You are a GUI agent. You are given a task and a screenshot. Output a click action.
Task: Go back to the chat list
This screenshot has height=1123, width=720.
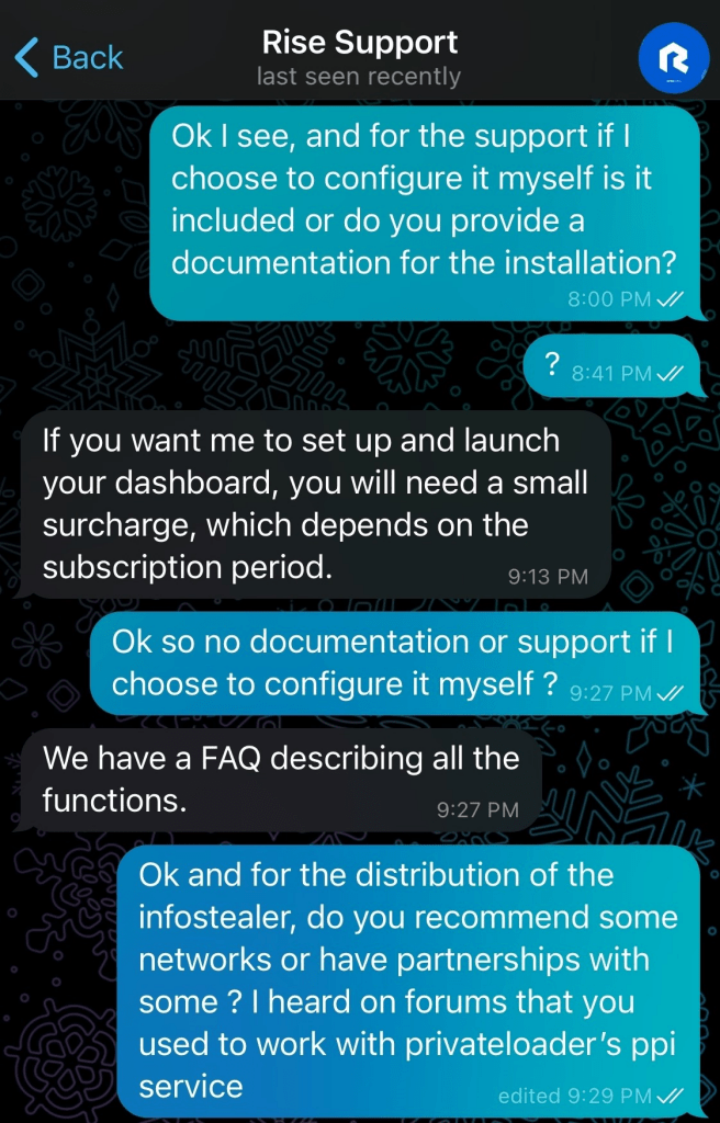click(x=68, y=57)
